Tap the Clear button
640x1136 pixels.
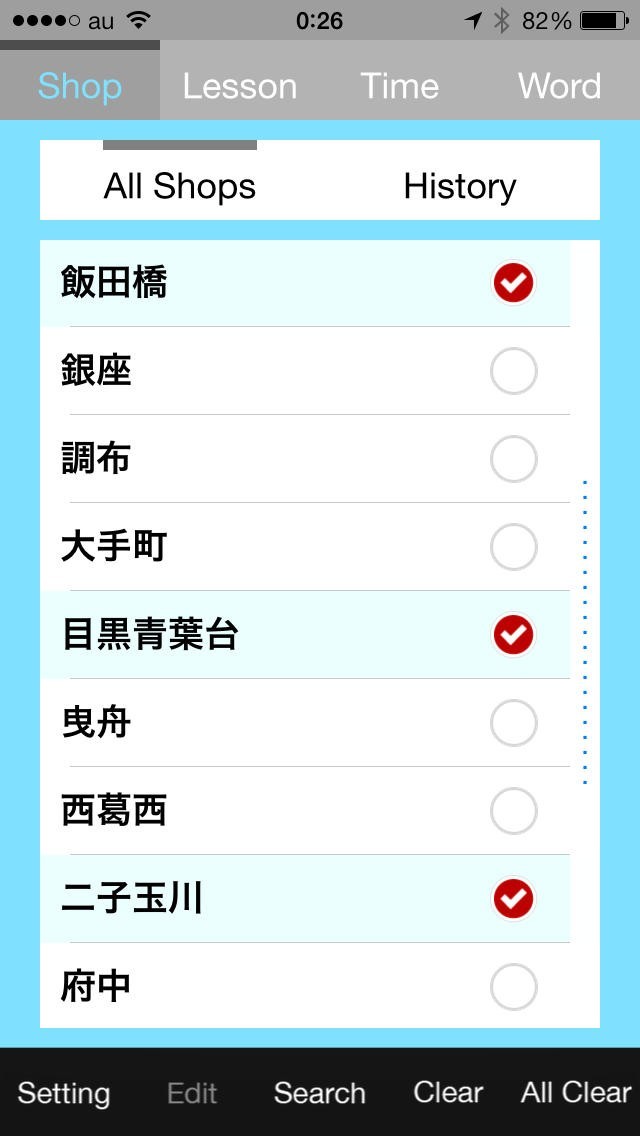coord(448,1093)
